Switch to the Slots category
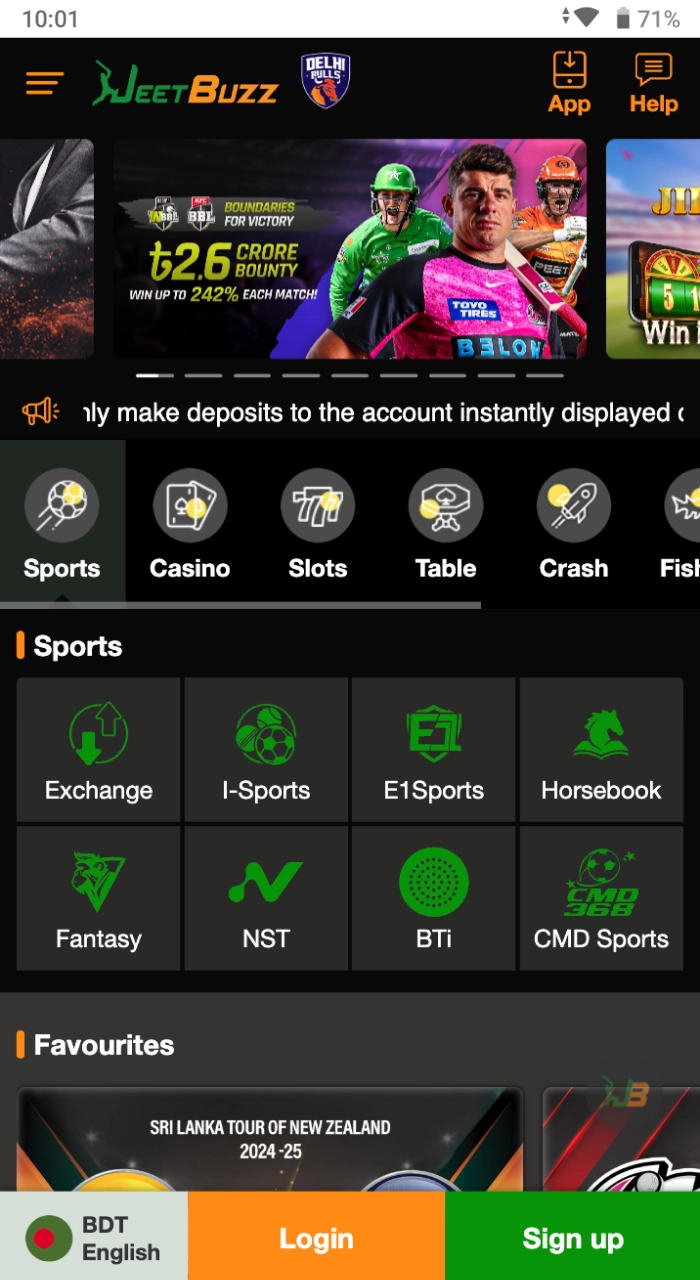The height and width of the screenshot is (1280, 700). click(318, 525)
